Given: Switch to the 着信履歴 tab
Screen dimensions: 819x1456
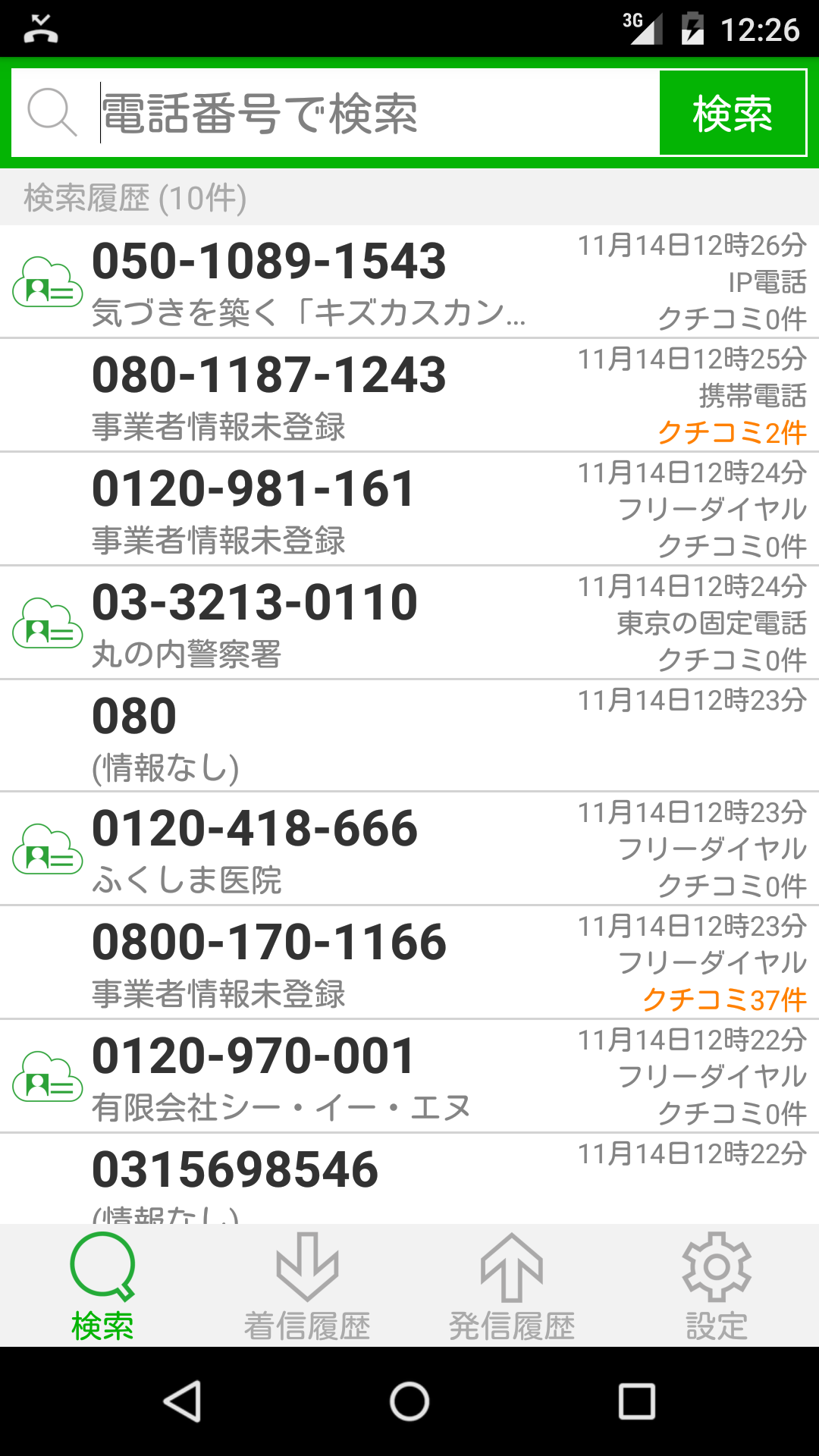Looking at the screenshot, I should [x=307, y=1286].
